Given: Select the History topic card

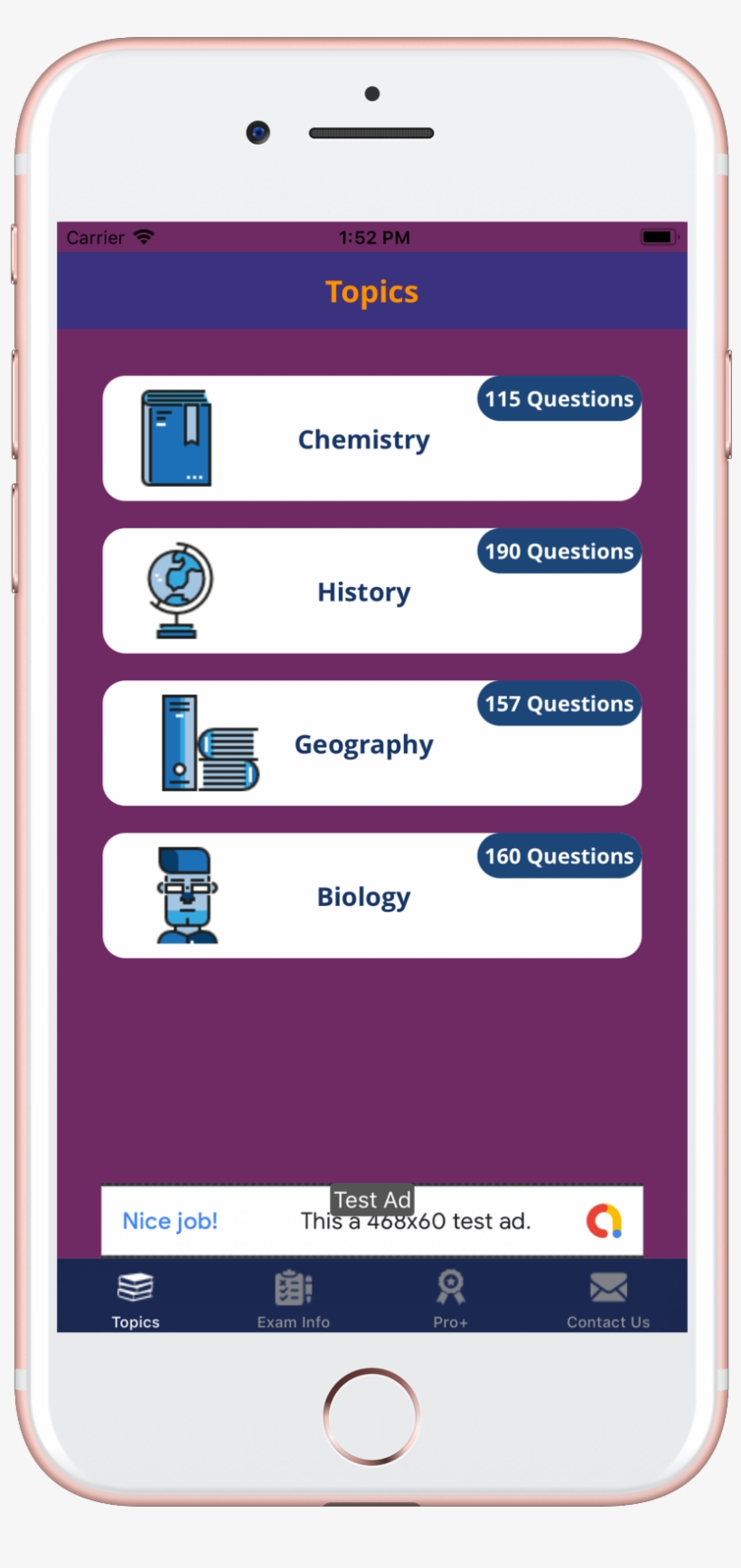Looking at the screenshot, I should point(371,592).
